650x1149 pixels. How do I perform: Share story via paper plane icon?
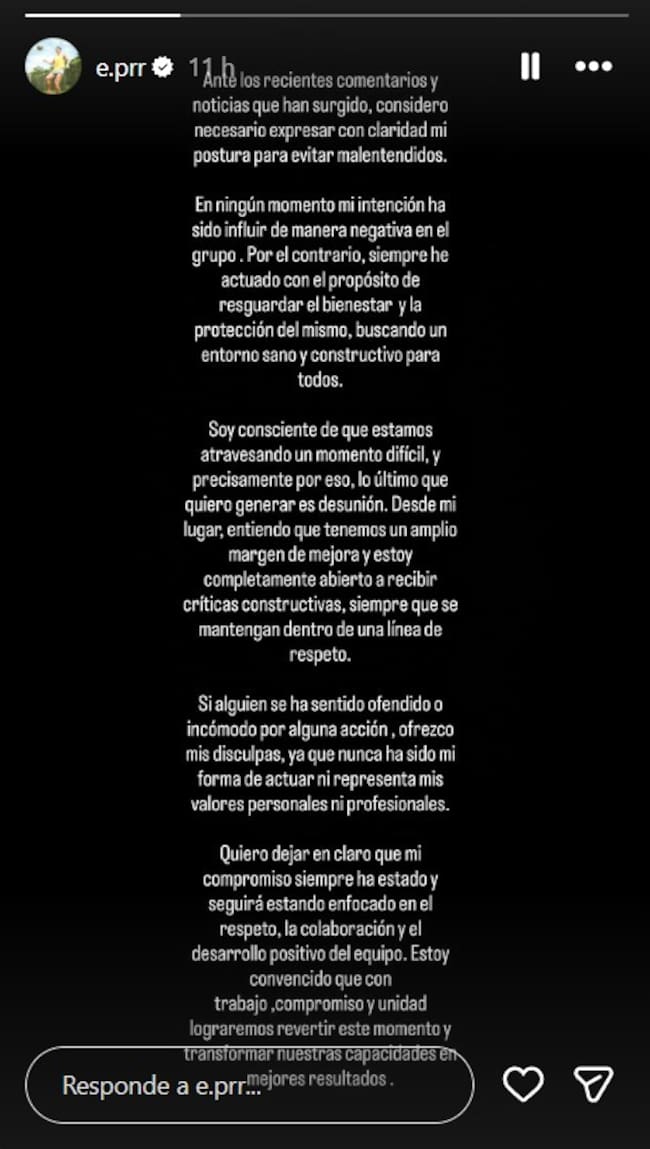(x=592, y=1085)
